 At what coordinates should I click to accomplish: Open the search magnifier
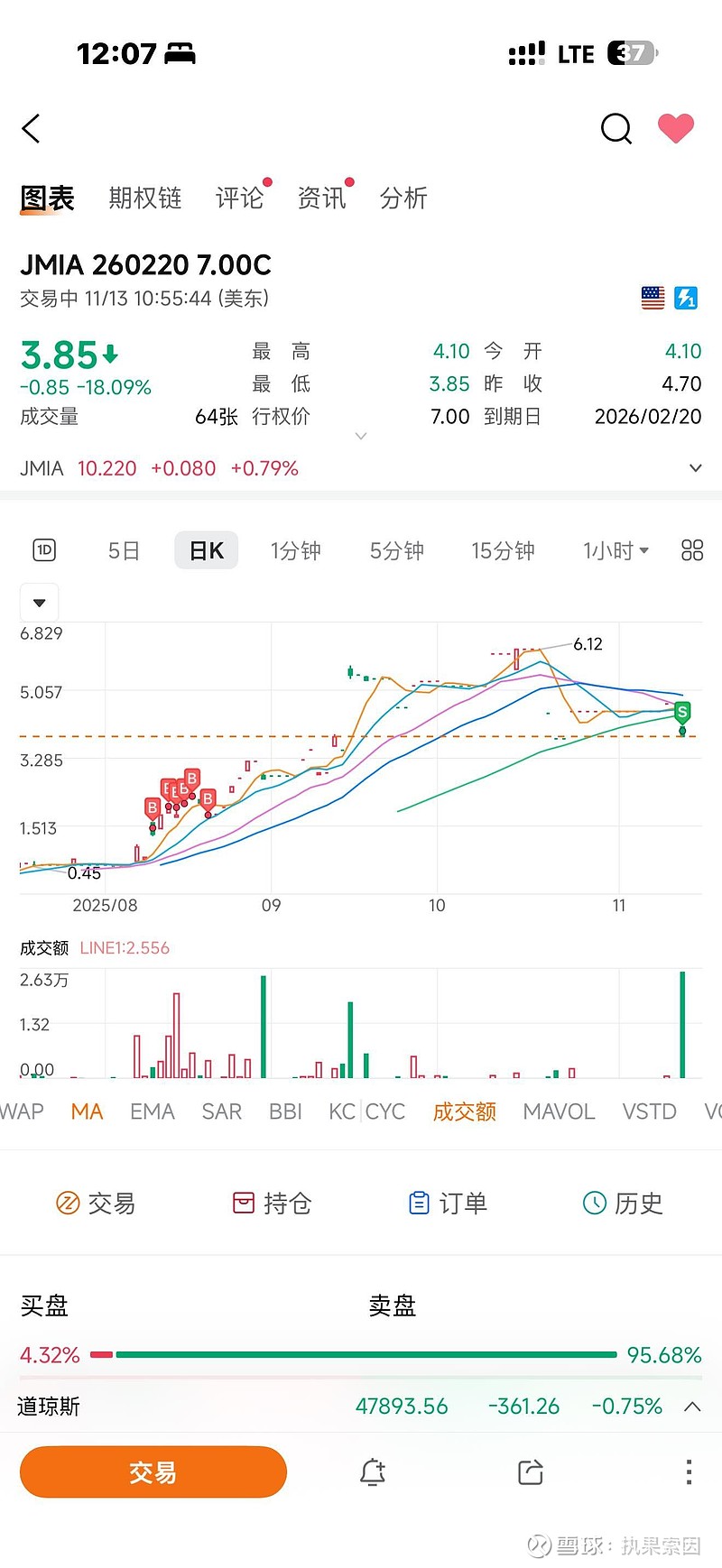(616, 129)
